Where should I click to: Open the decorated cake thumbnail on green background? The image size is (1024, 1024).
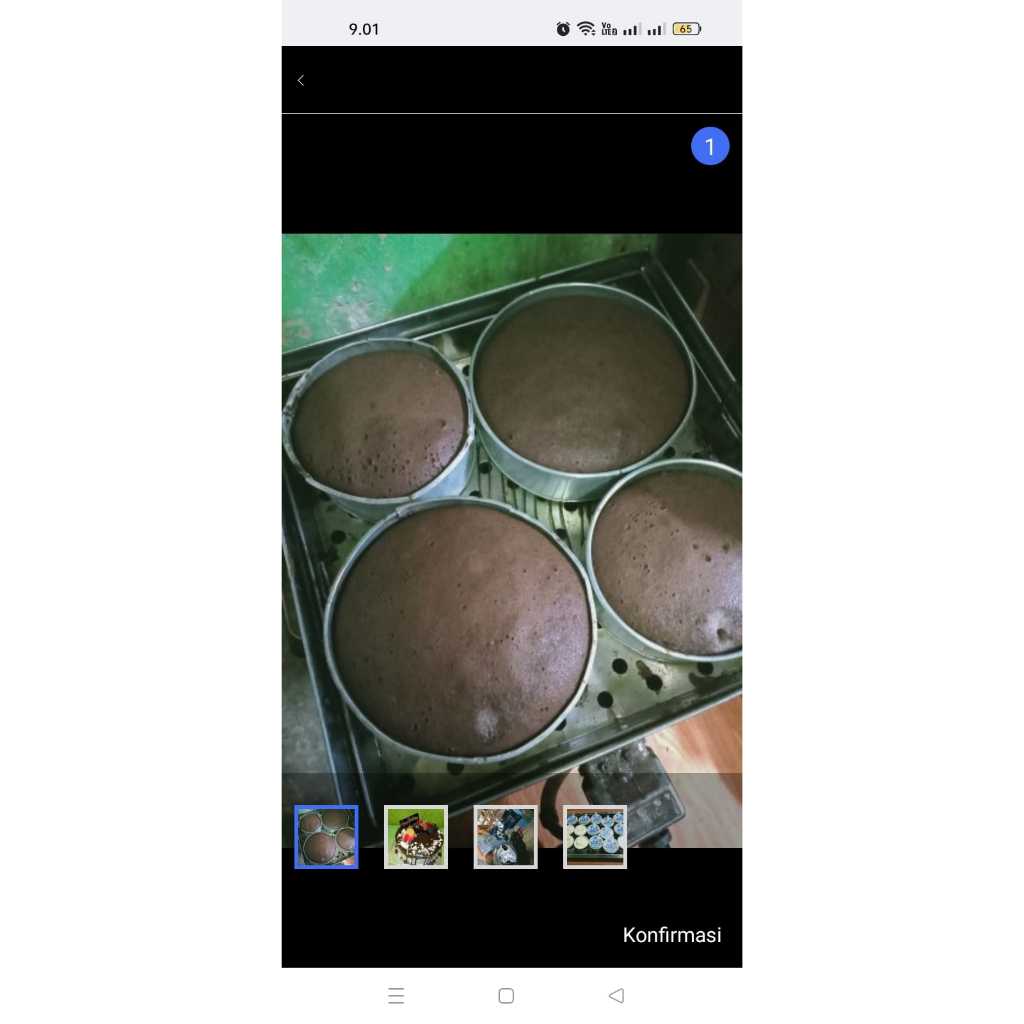click(416, 837)
